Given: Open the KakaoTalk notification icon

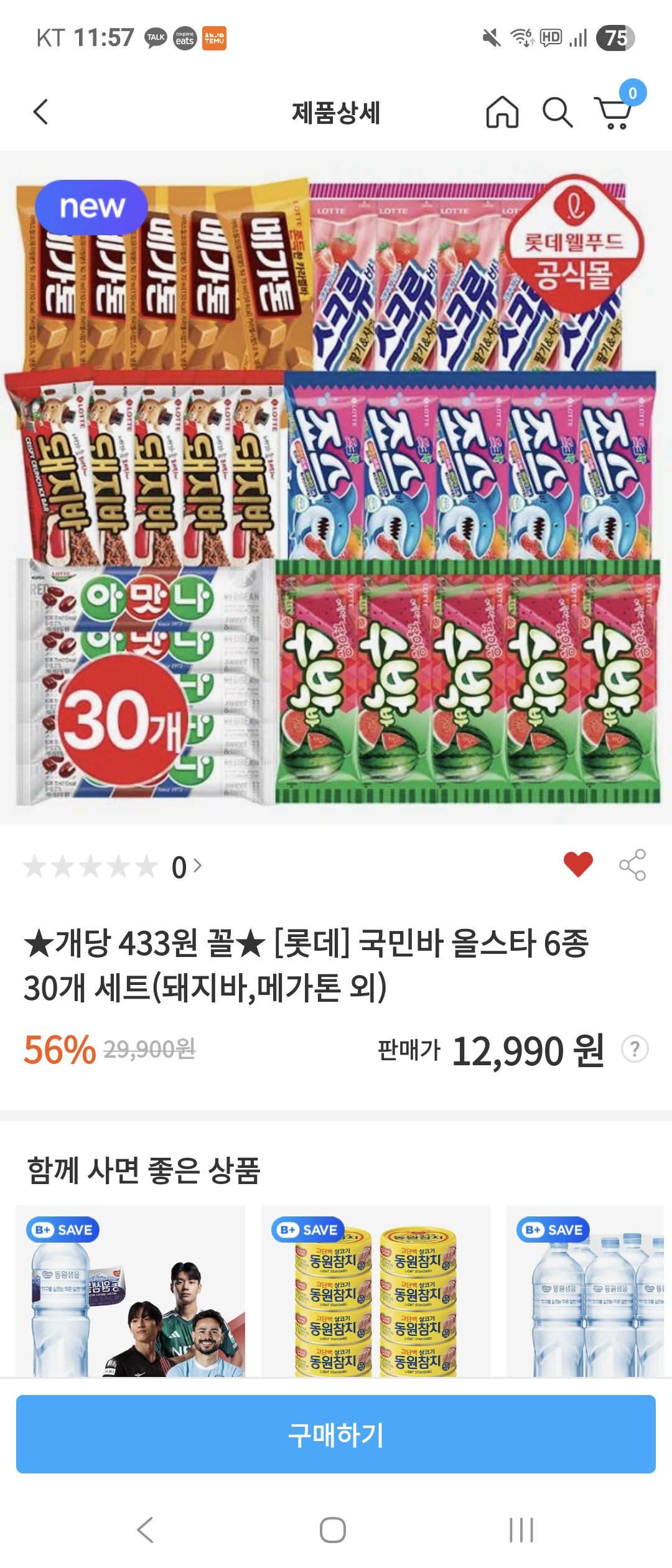Looking at the screenshot, I should [x=156, y=37].
